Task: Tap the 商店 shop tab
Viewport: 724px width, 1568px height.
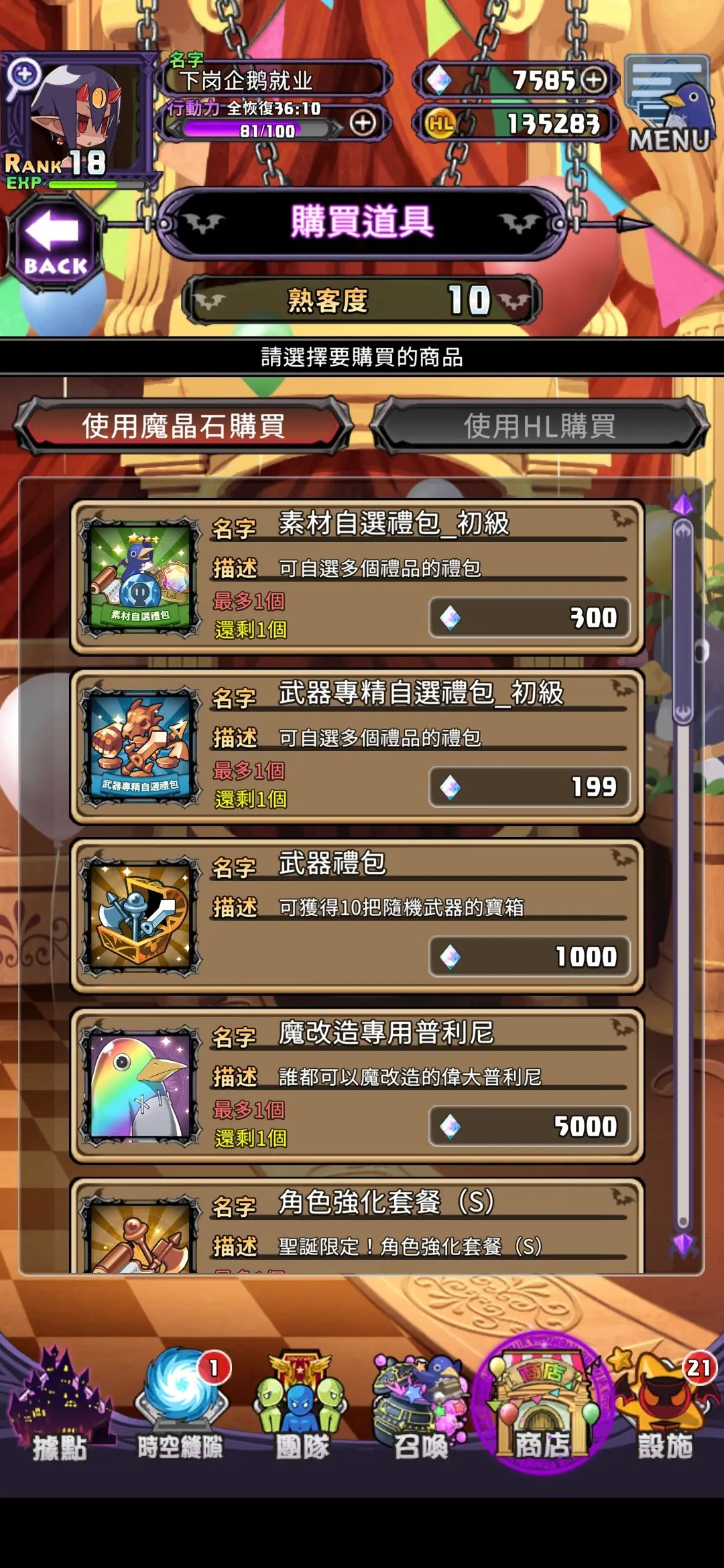Action: point(542,1409)
